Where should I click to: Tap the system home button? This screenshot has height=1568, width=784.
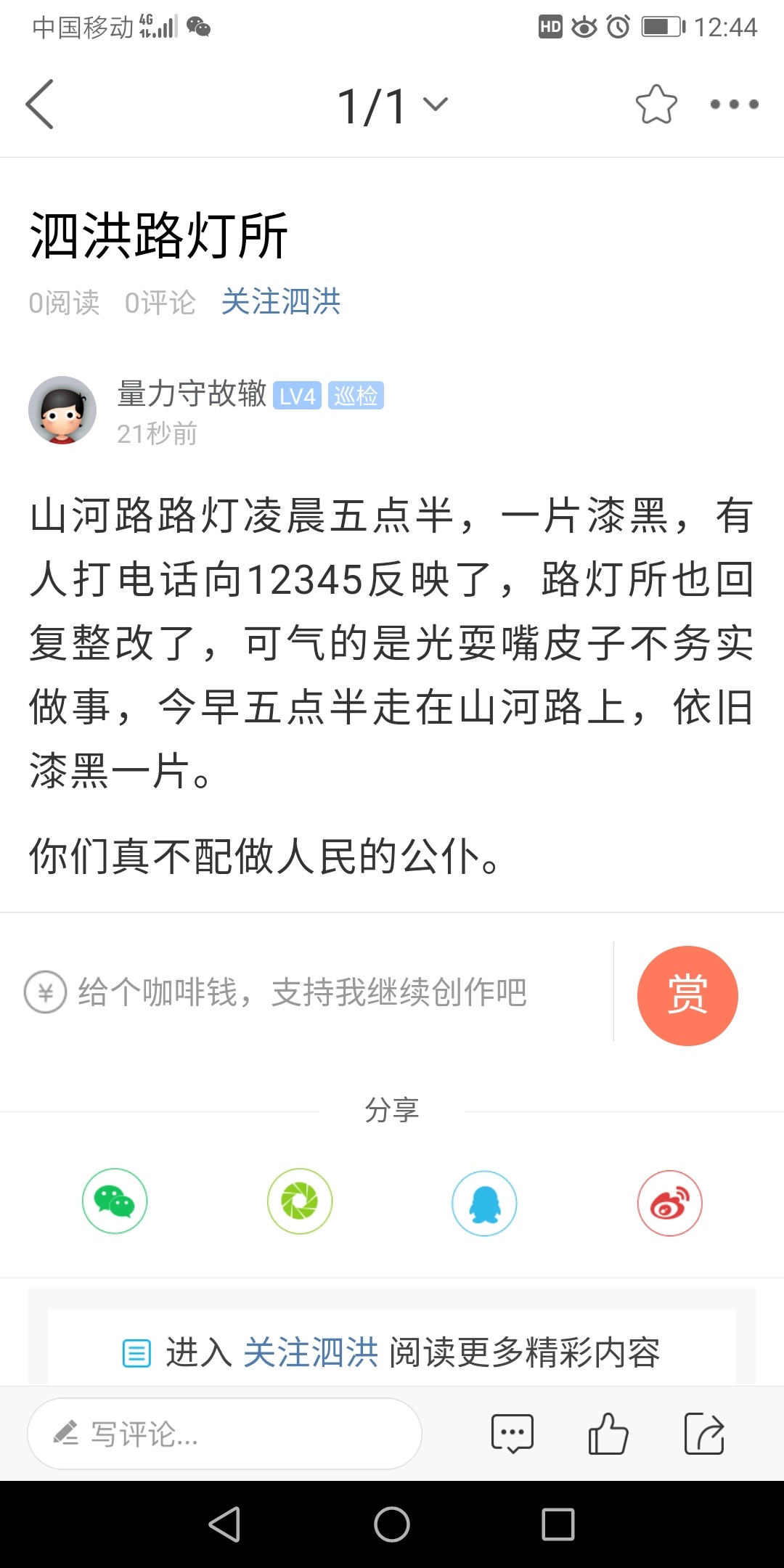click(392, 1524)
